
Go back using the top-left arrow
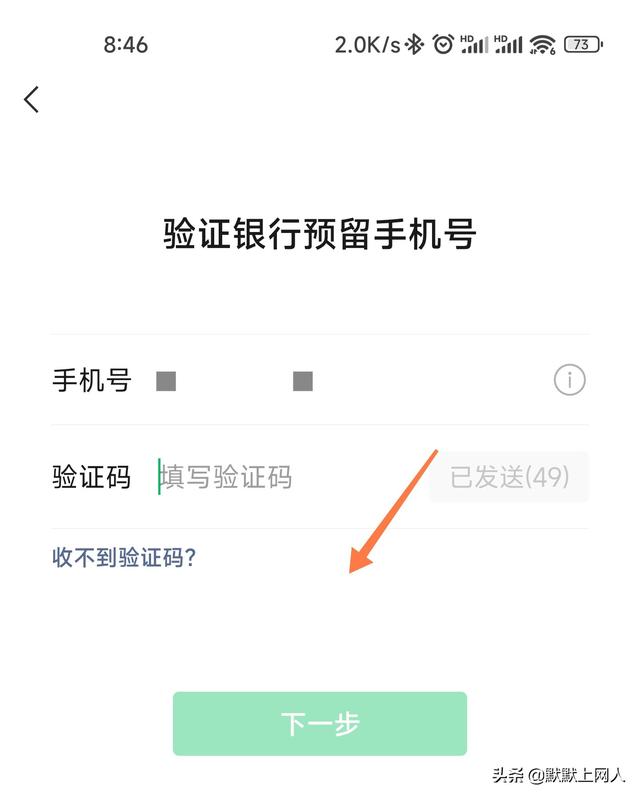(32, 99)
